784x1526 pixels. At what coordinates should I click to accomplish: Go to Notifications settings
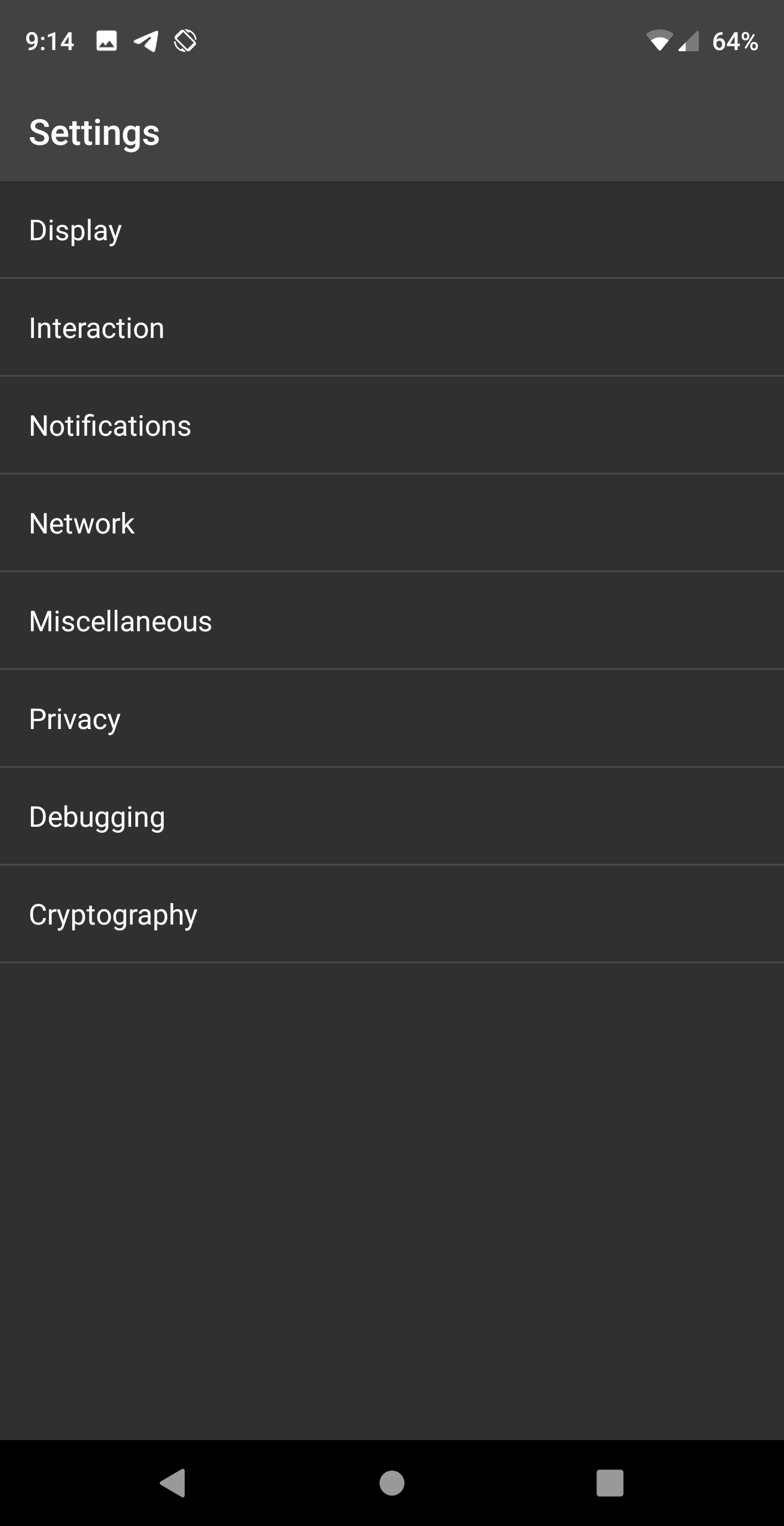tap(392, 426)
